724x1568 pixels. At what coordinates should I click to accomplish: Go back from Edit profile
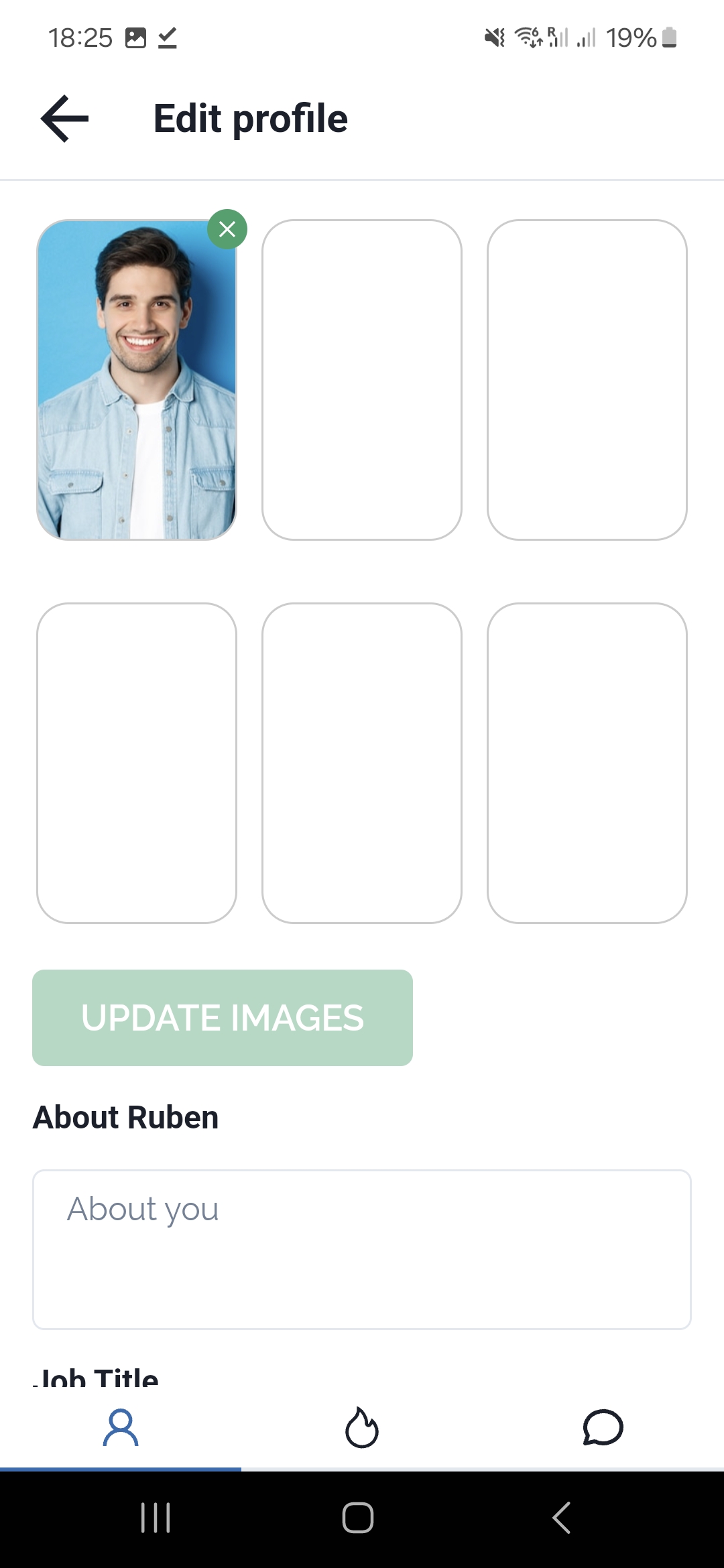click(x=64, y=119)
